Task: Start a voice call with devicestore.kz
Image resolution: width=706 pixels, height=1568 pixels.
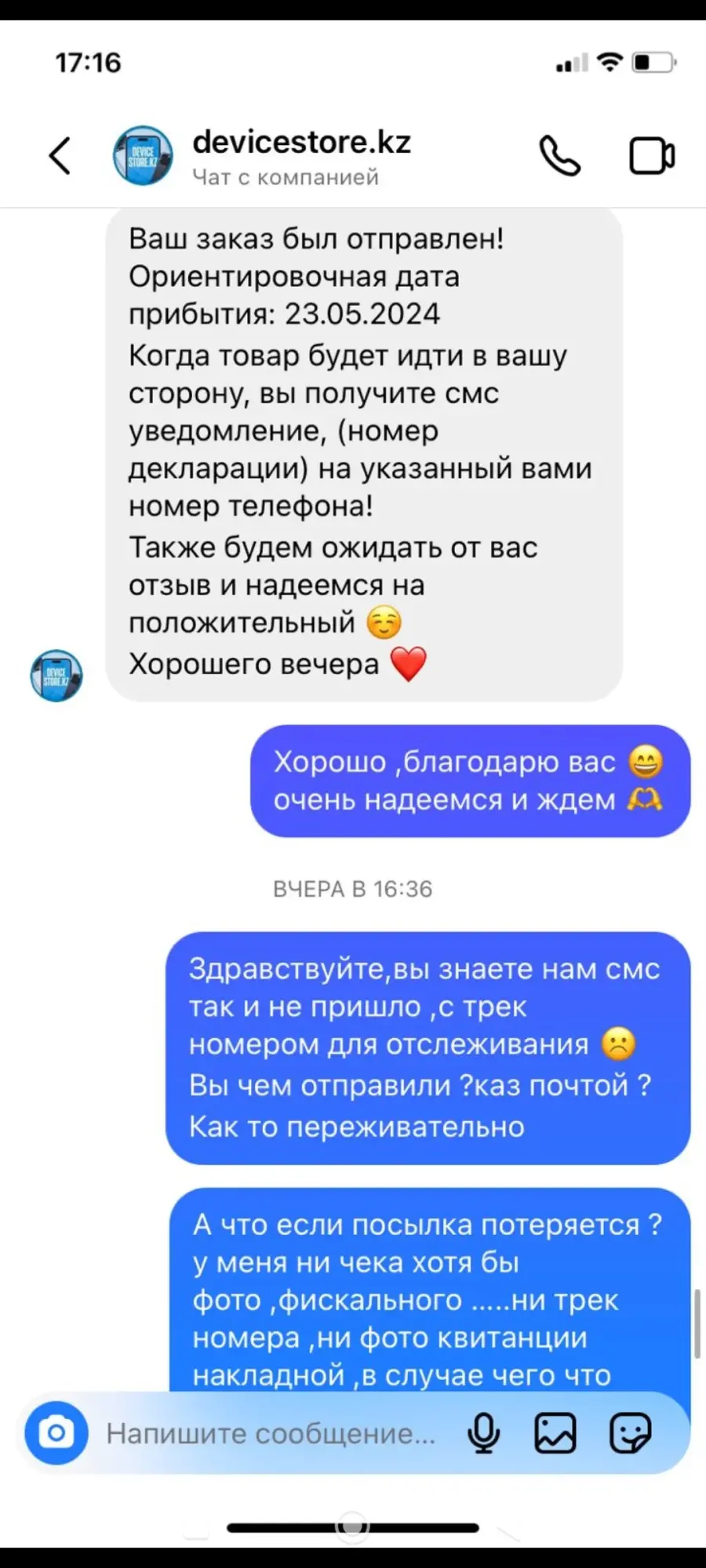Action: (x=560, y=155)
